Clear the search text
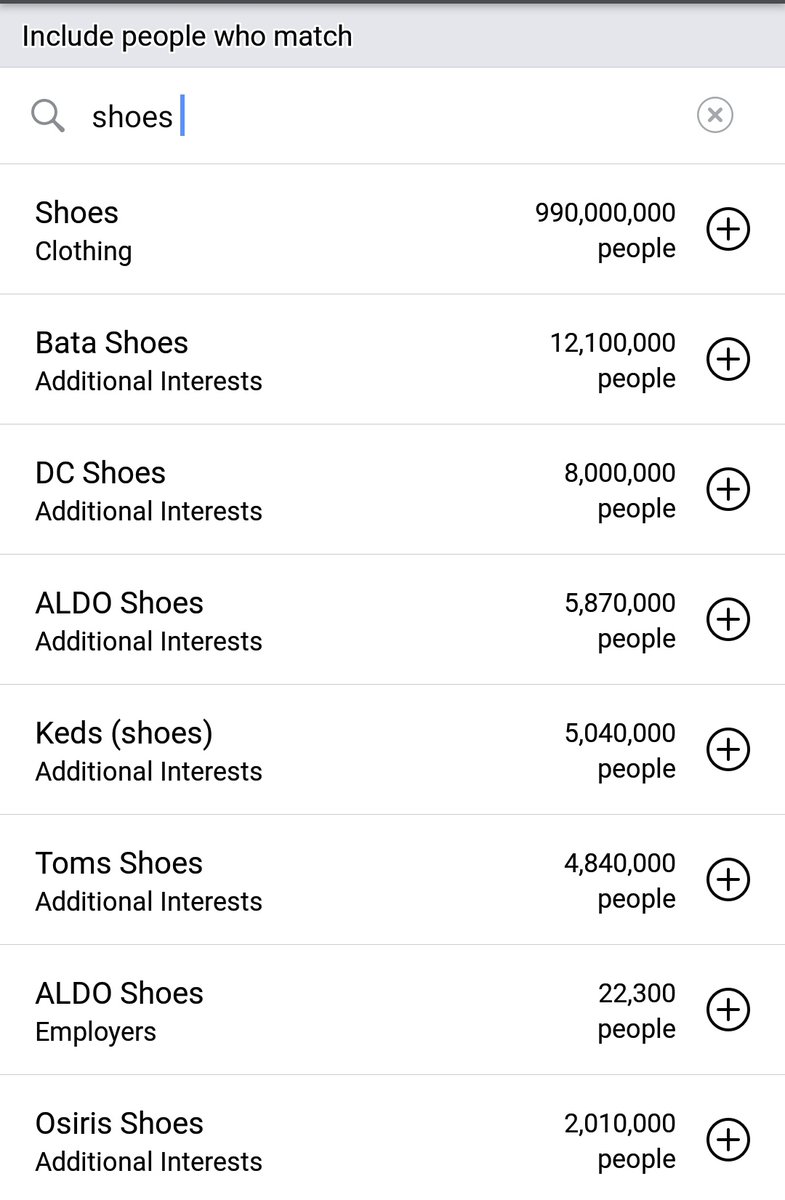The height and width of the screenshot is (1200, 785). coord(715,115)
